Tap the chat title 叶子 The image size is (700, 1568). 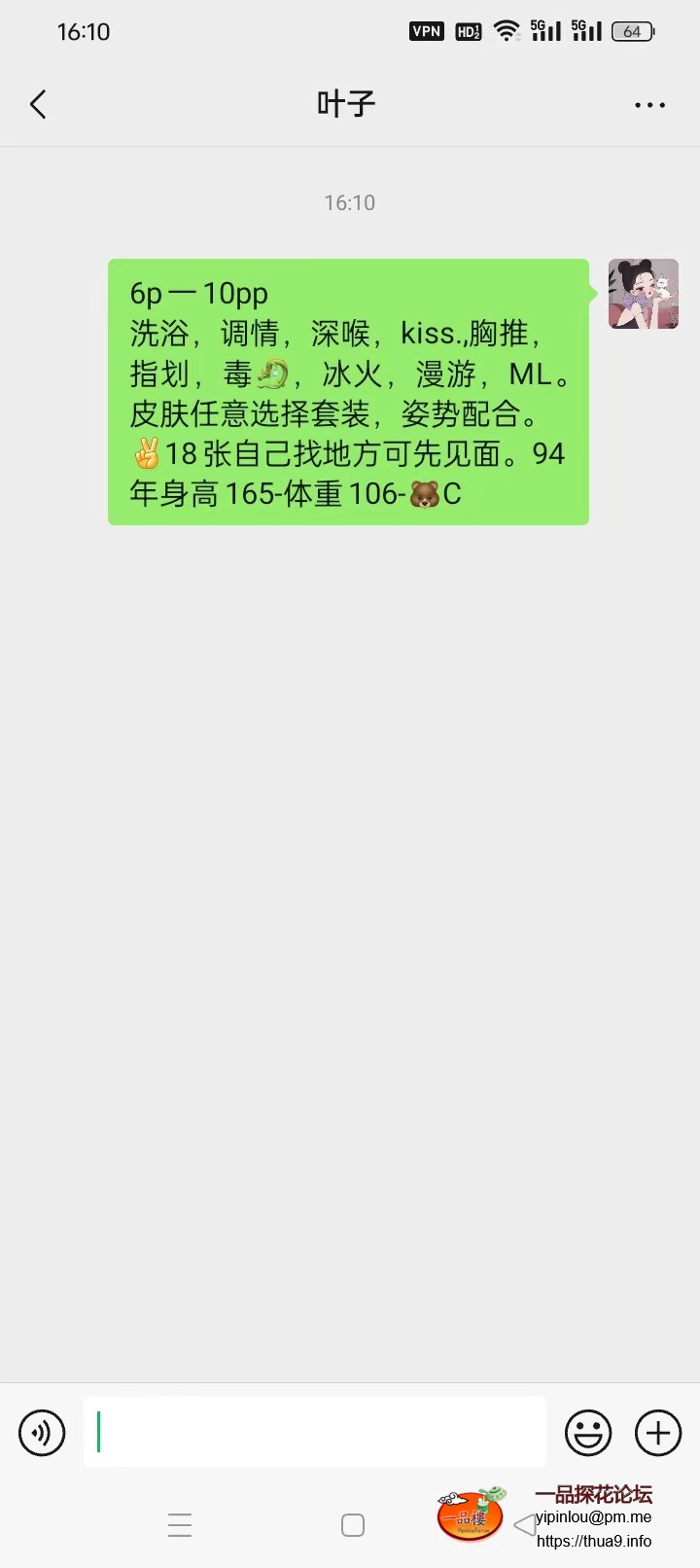pos(348,103)
